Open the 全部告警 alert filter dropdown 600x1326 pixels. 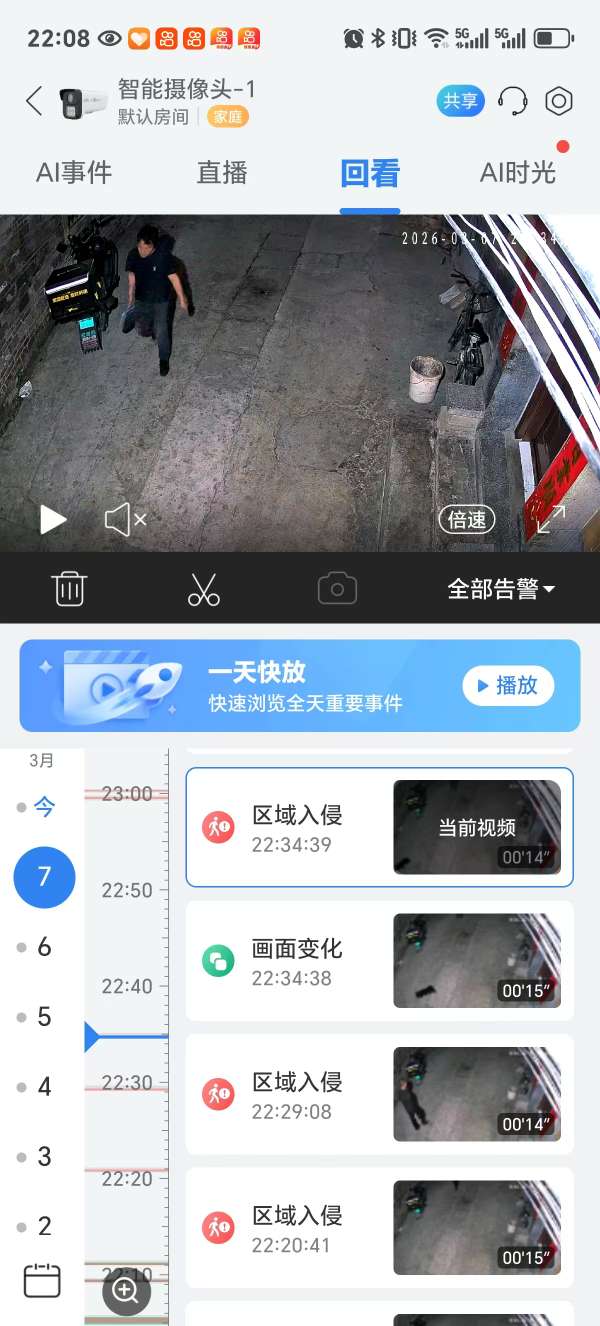coord(501,589)
